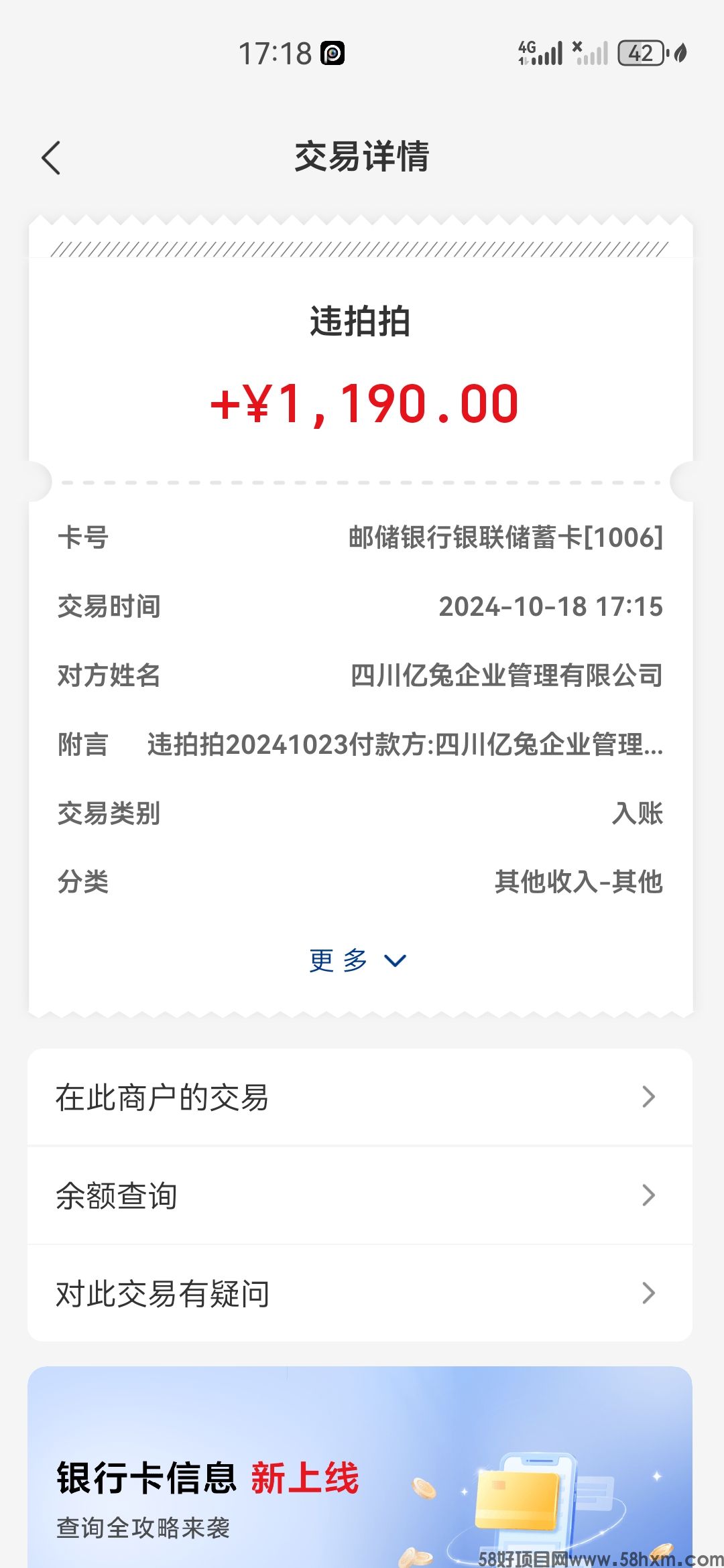Open the 银行卡信息 新上线 banner
724x1568 pixels.
360,1474
